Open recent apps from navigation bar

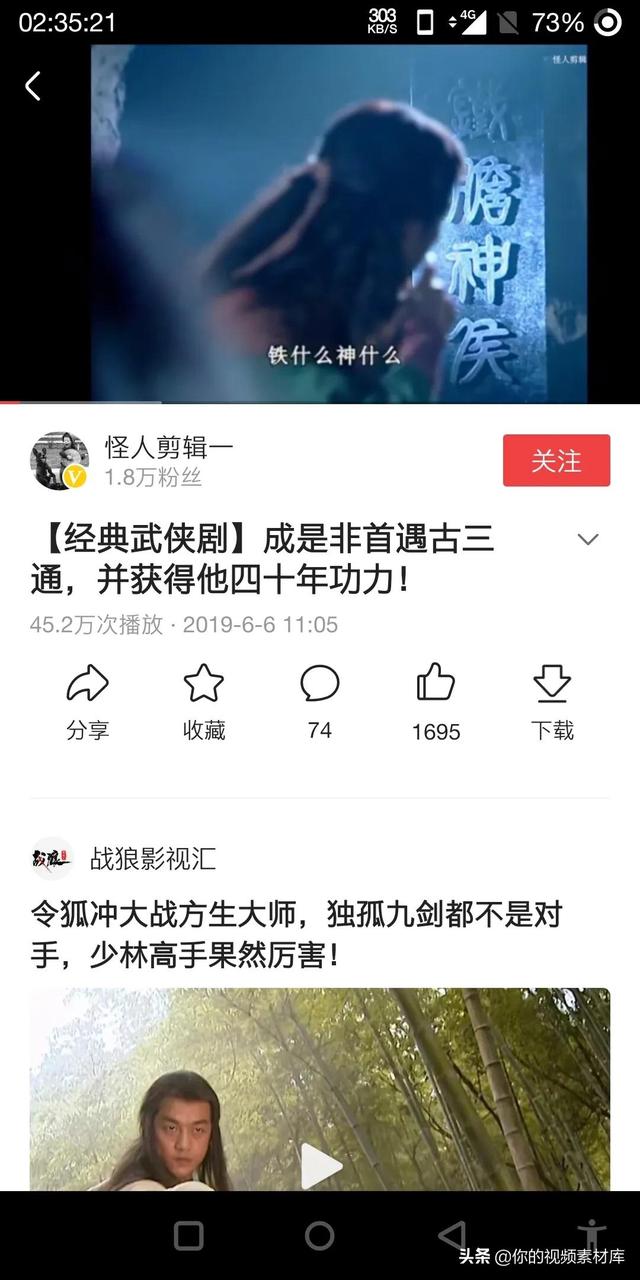(x=188, y=1236)
